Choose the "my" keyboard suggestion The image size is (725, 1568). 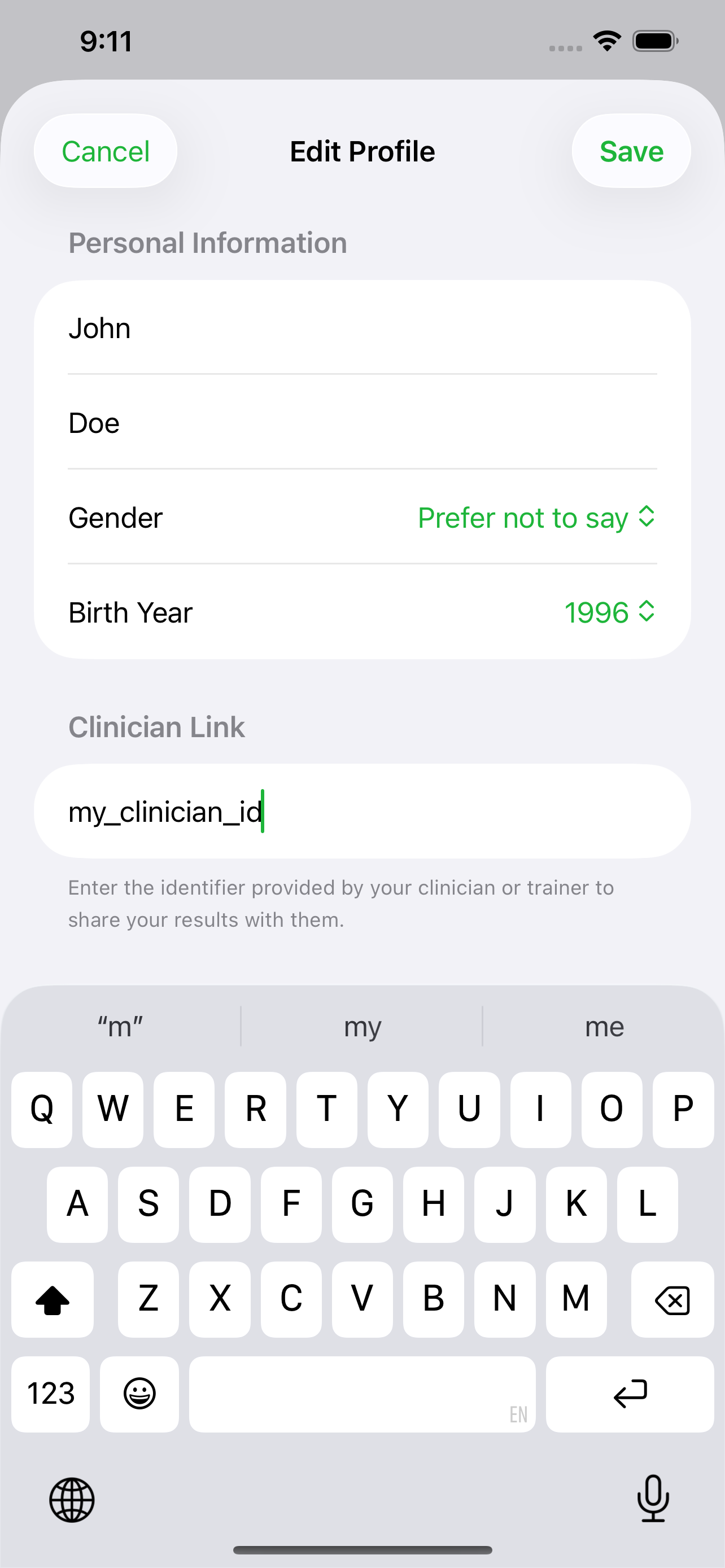(362, 1027)
